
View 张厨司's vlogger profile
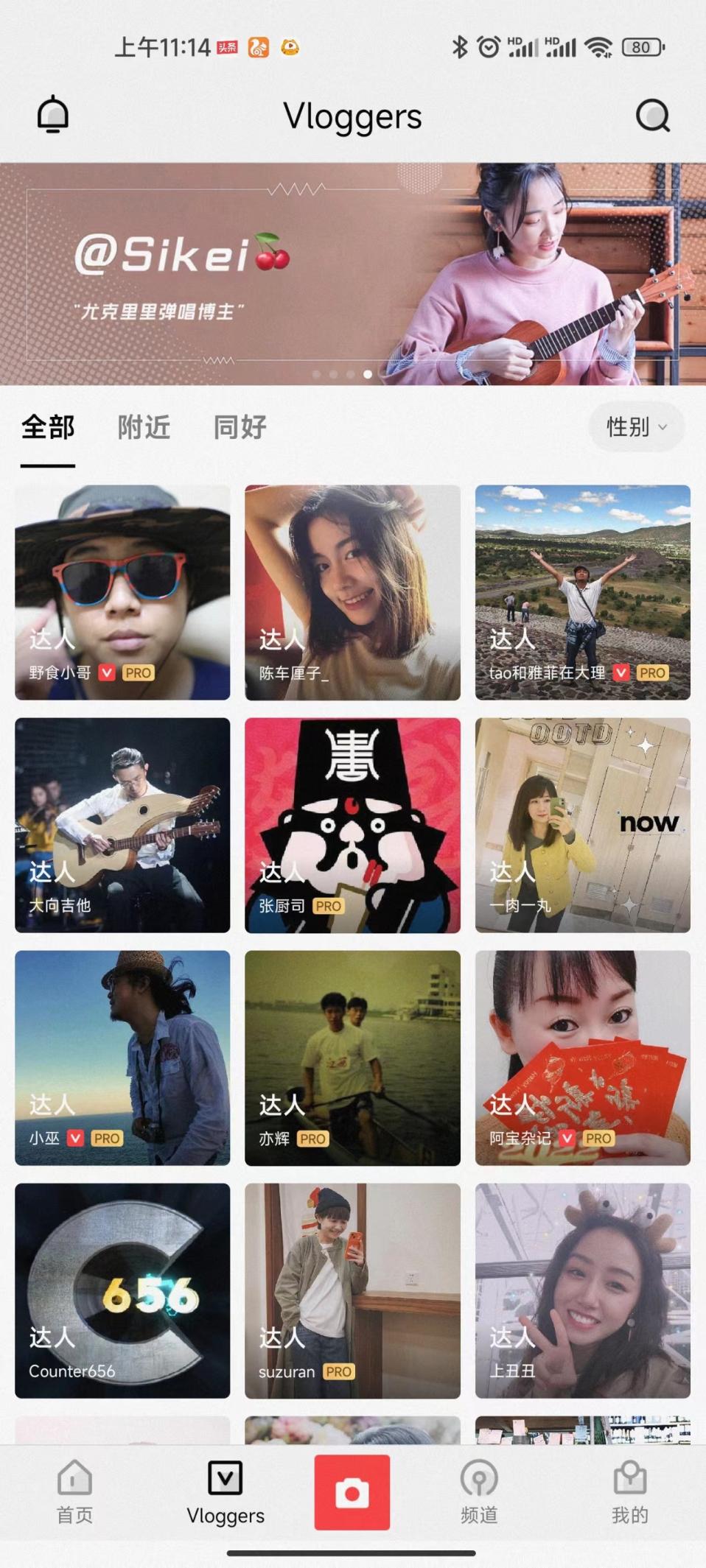pos(352,825)
